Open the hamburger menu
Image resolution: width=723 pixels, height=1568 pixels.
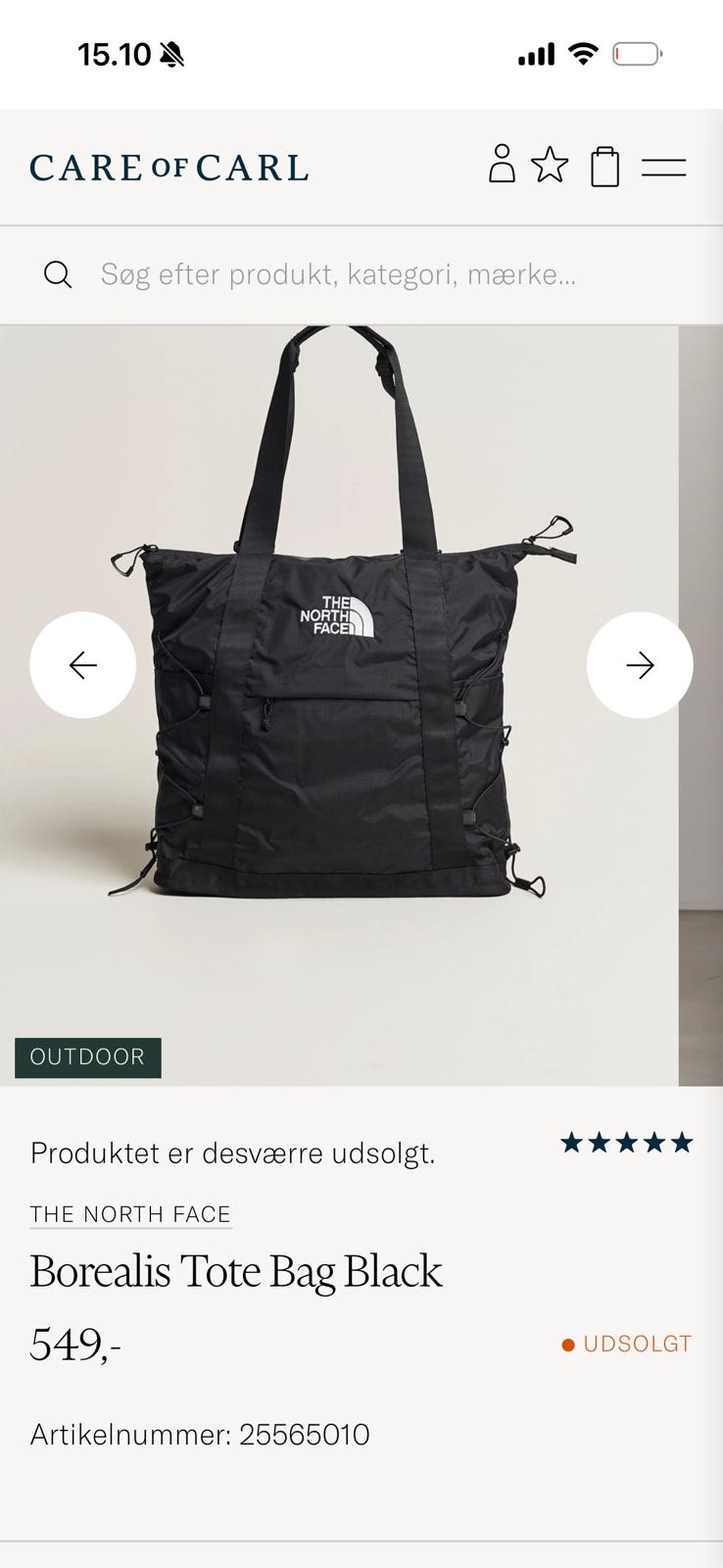(x=663, y=168)
